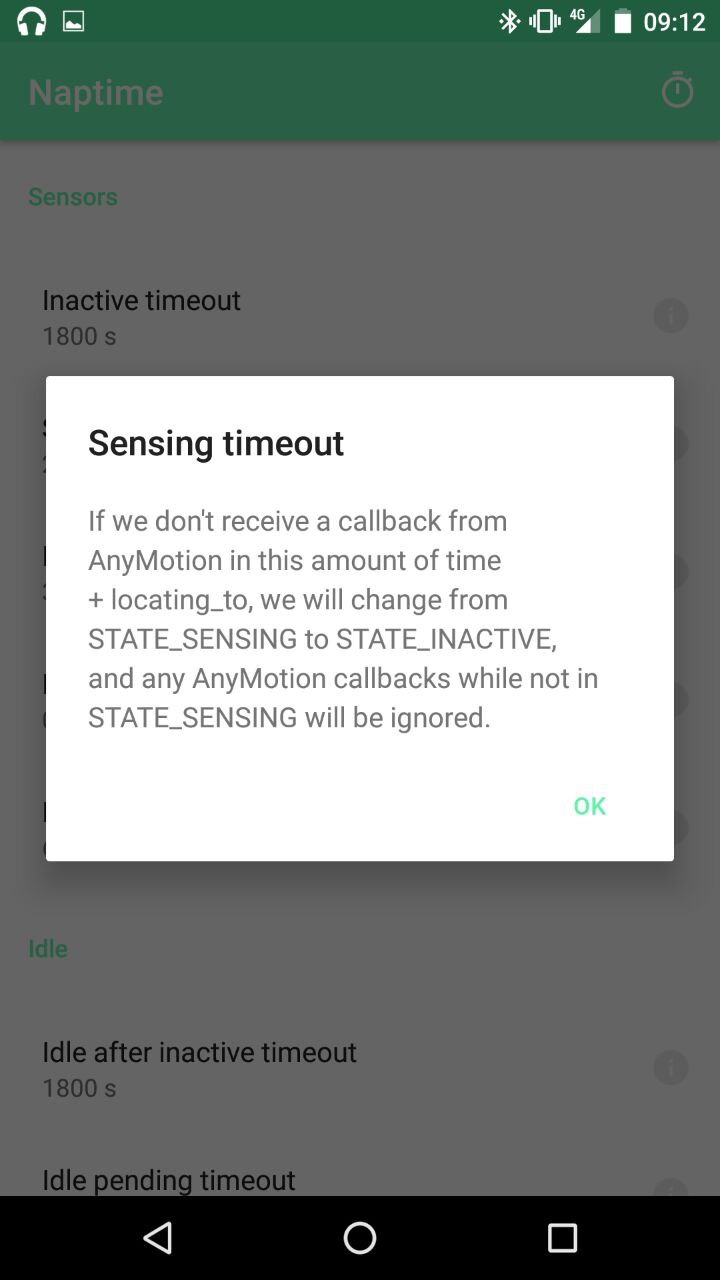The width and height of the screenshot is (720, 1280).
Task: Dismiss the dialog with OK
Action: coord(589,806)
